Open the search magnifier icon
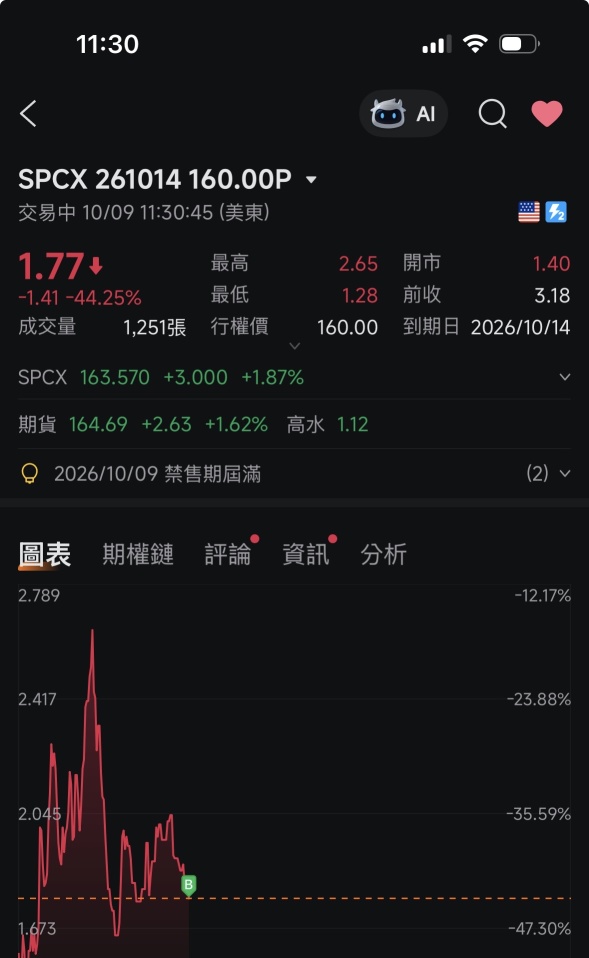Image resolution: width=589 pixels, height=958 pixels. point(492,114)
